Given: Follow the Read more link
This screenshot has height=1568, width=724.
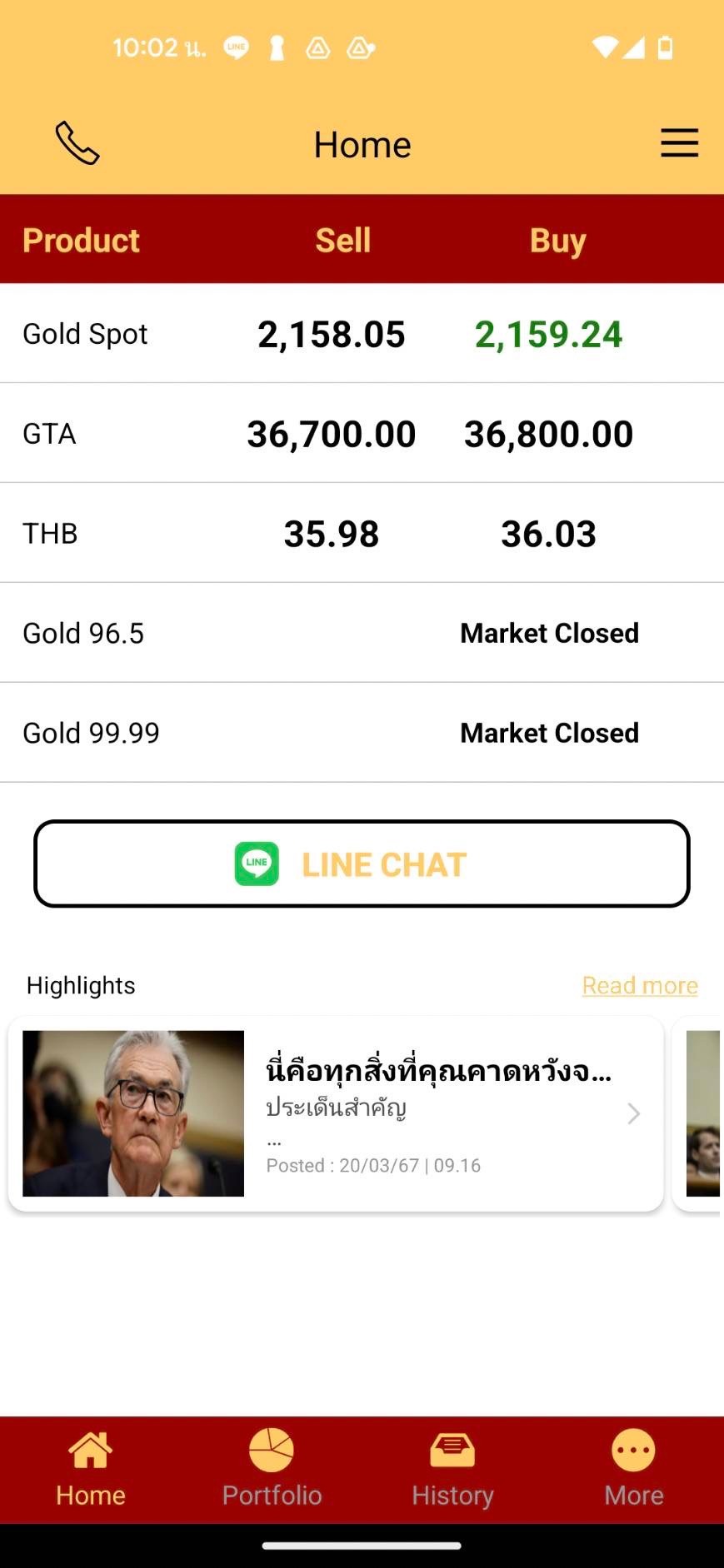Looking at the screenshot, I should 639,985.
